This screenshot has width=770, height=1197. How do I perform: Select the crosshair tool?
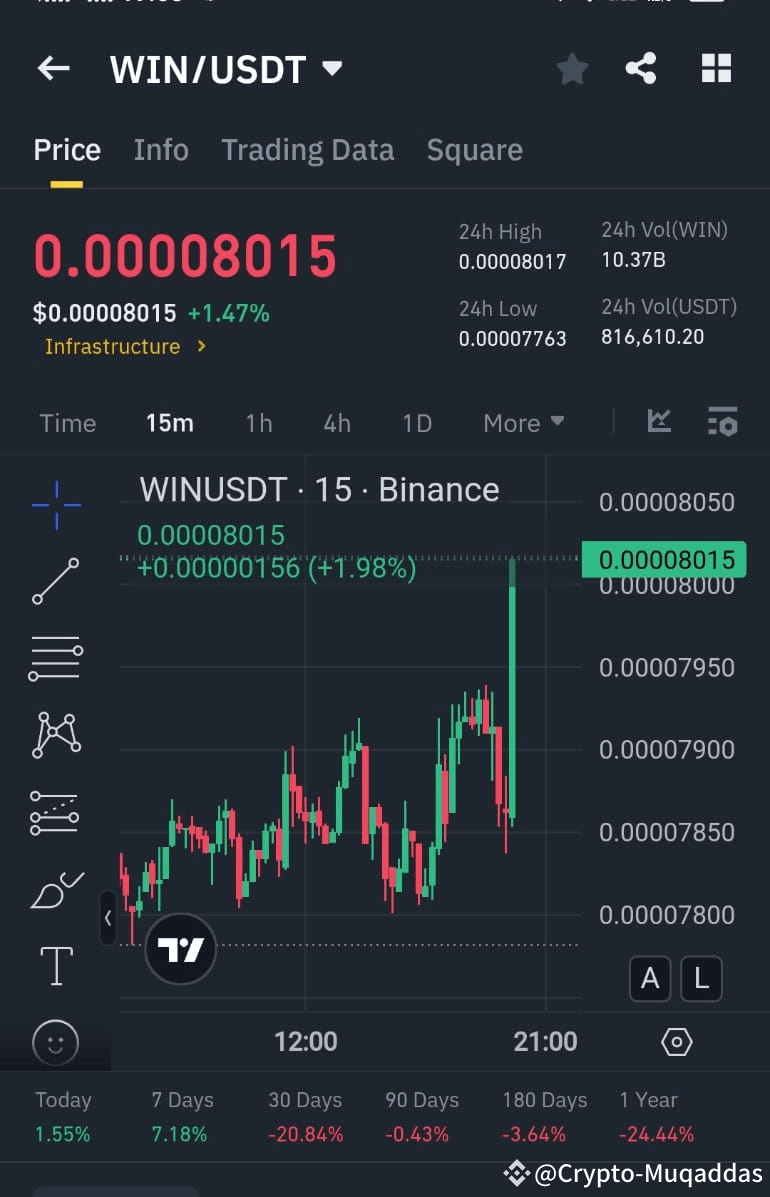click(x=55, y=504)
